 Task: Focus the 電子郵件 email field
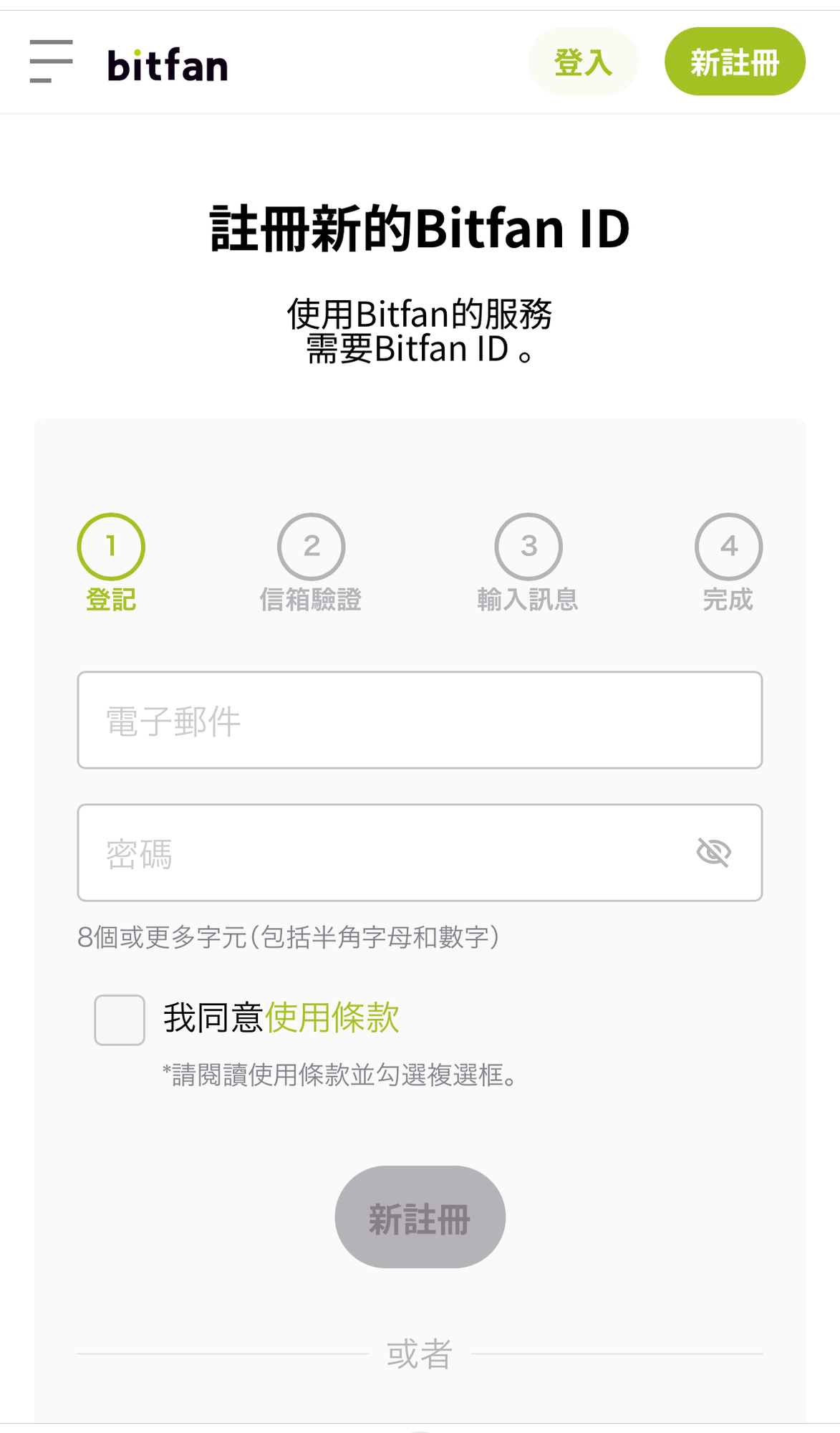(420, 720)
